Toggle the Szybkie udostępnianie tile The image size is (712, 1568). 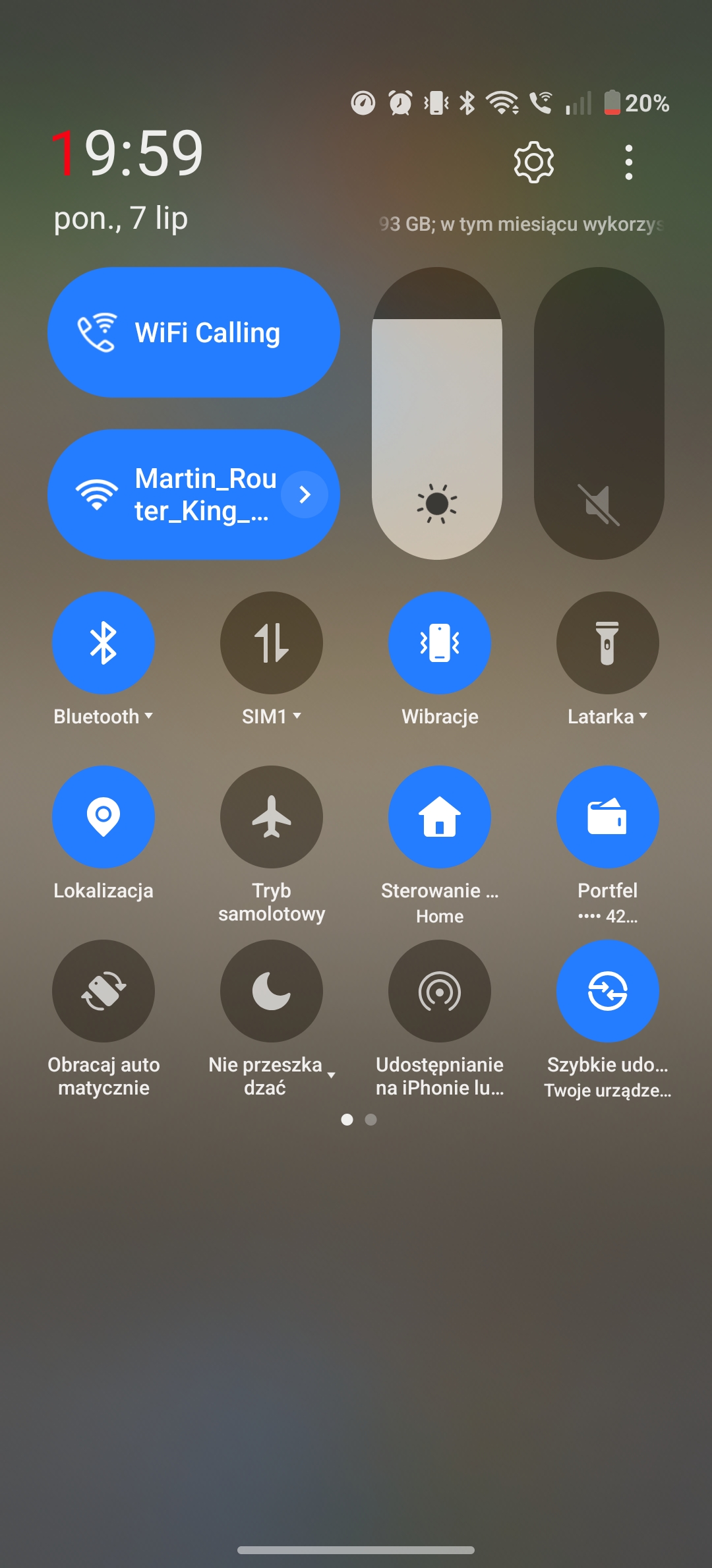(608, 991)
